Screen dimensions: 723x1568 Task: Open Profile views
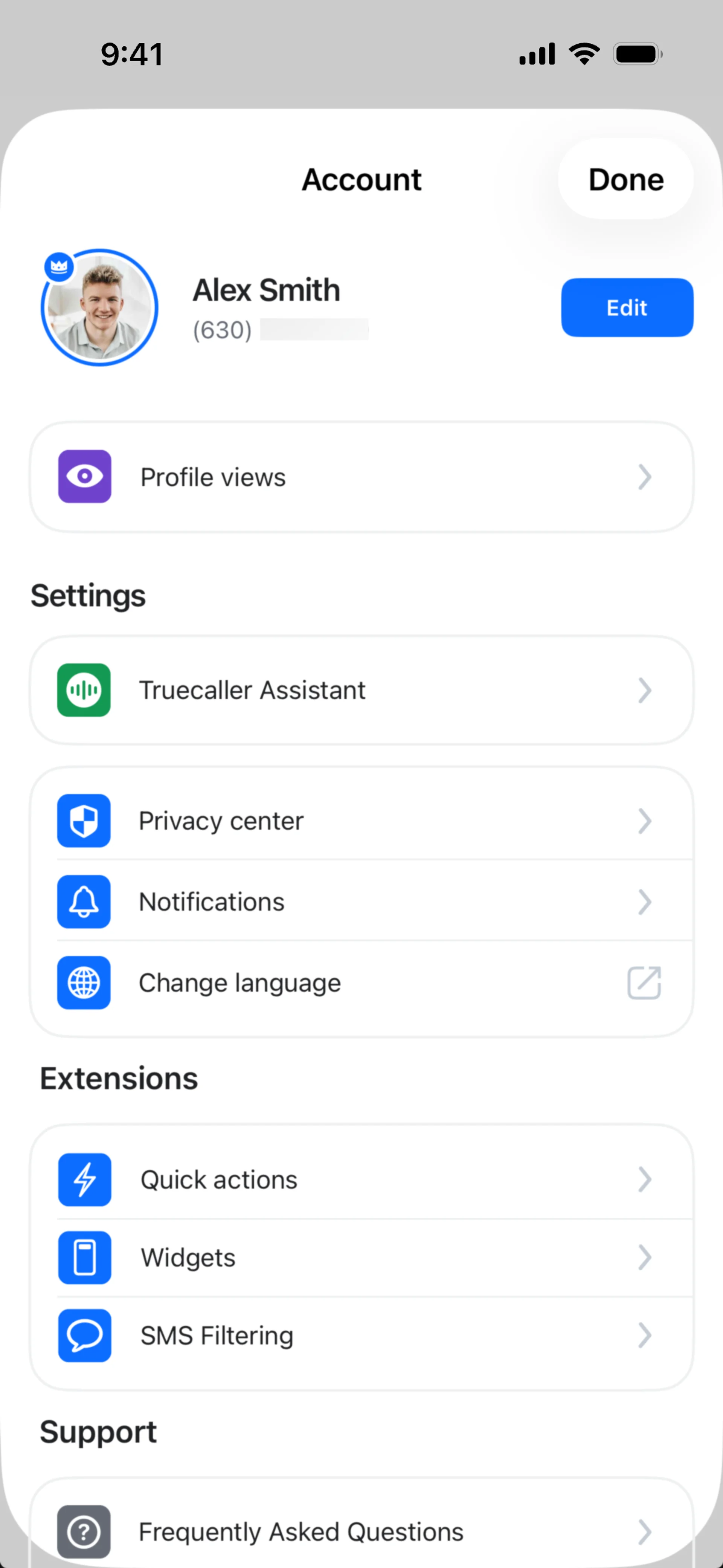(361, 477)
